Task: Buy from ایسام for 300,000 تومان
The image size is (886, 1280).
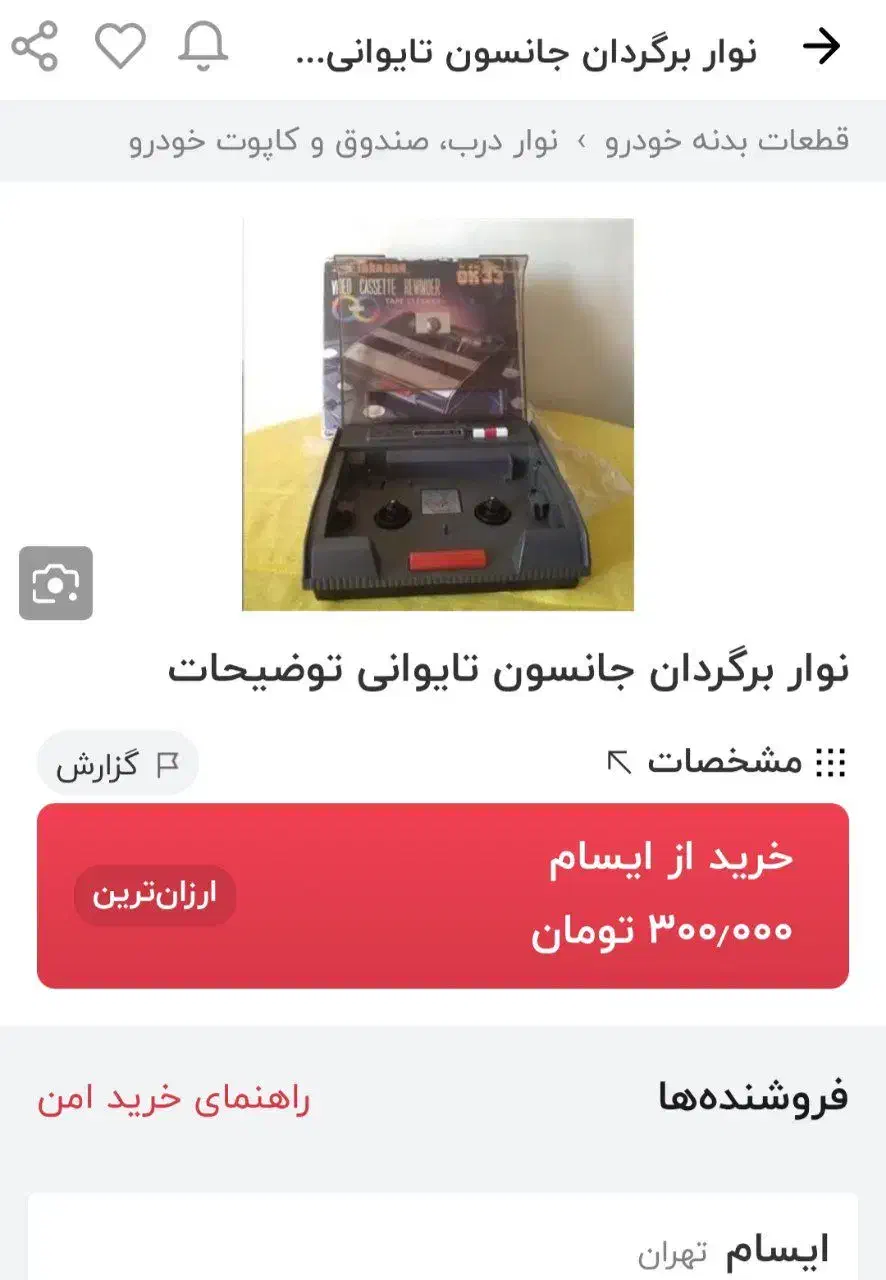Action: 443,896
